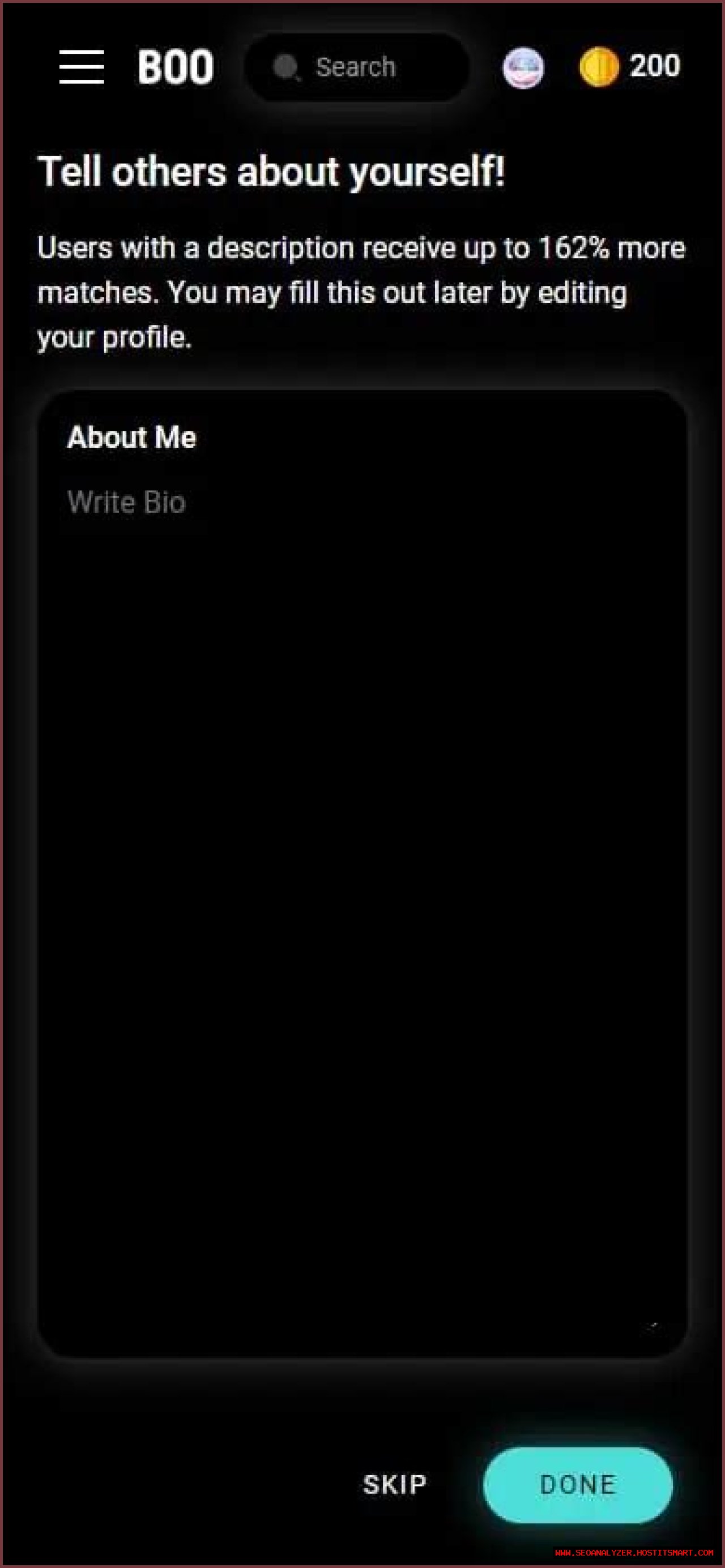Open the 200 coins balance

click(x=630, y=66)
